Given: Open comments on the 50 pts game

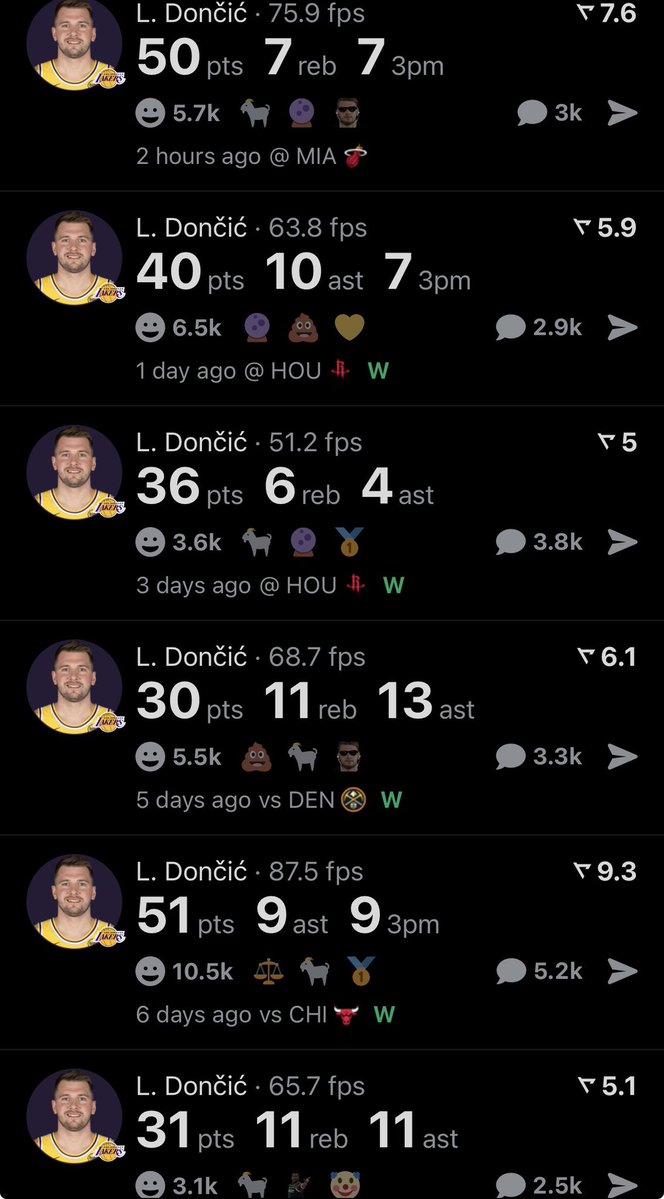Looking at the screenshot, I should [x=549, y=113].
